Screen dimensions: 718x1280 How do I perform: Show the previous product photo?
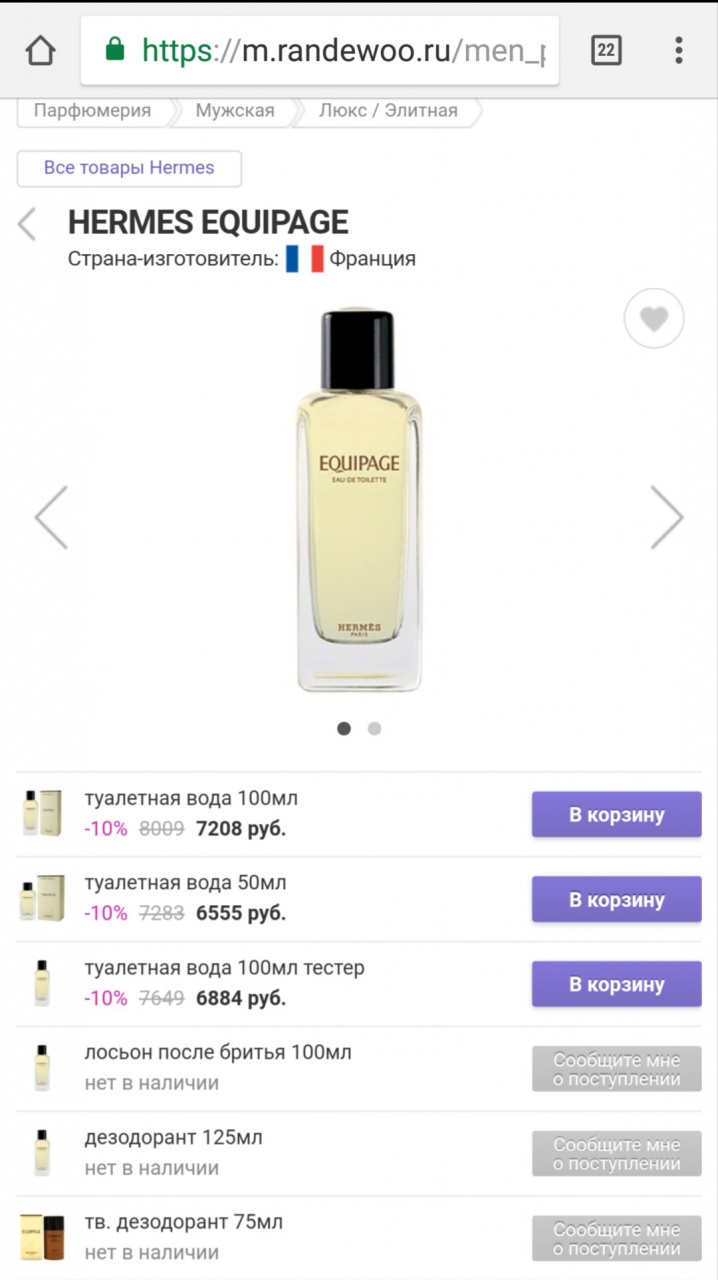coord(51,517)
